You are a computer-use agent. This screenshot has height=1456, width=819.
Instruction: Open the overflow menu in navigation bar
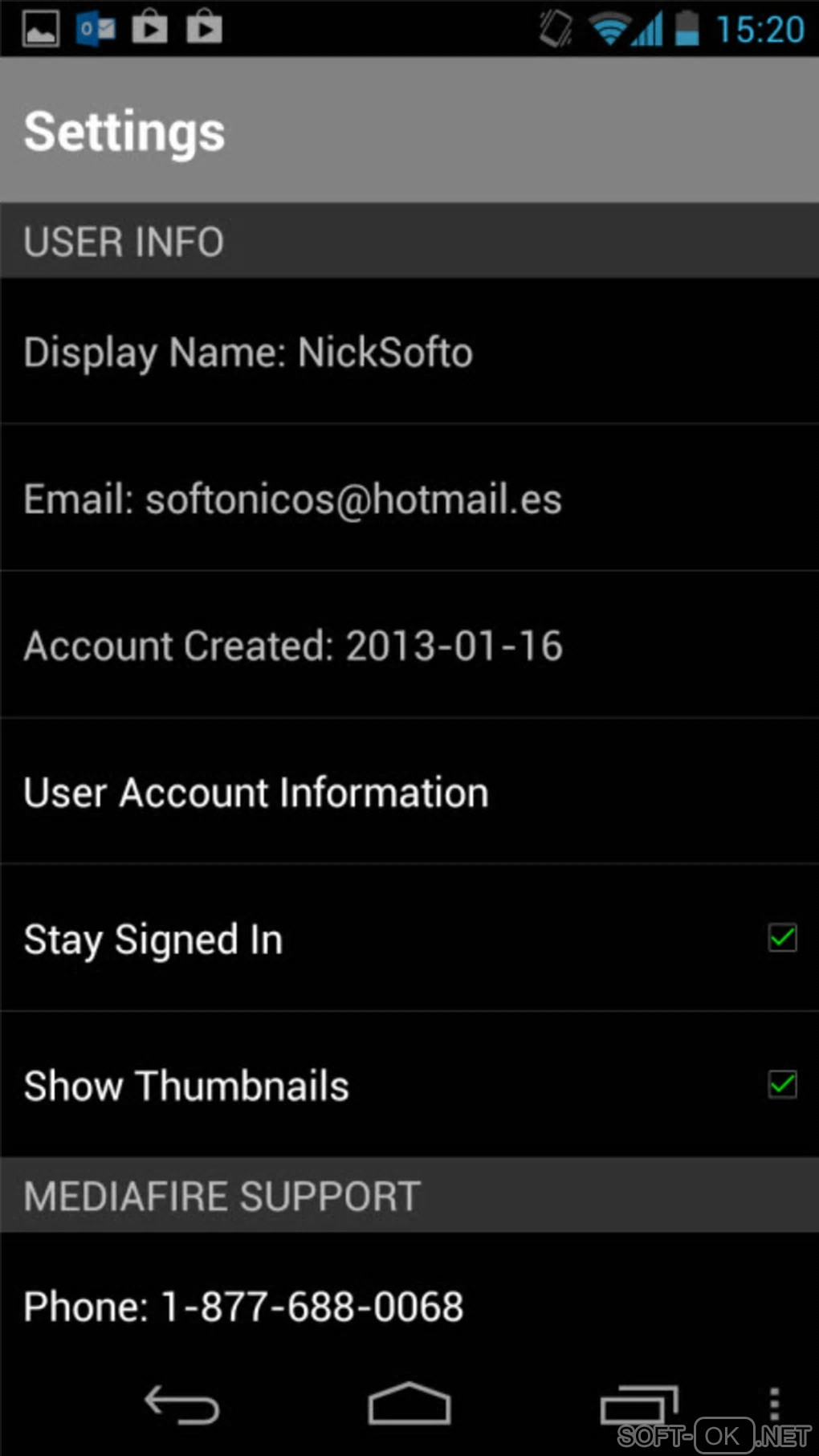click(774, 1404)
